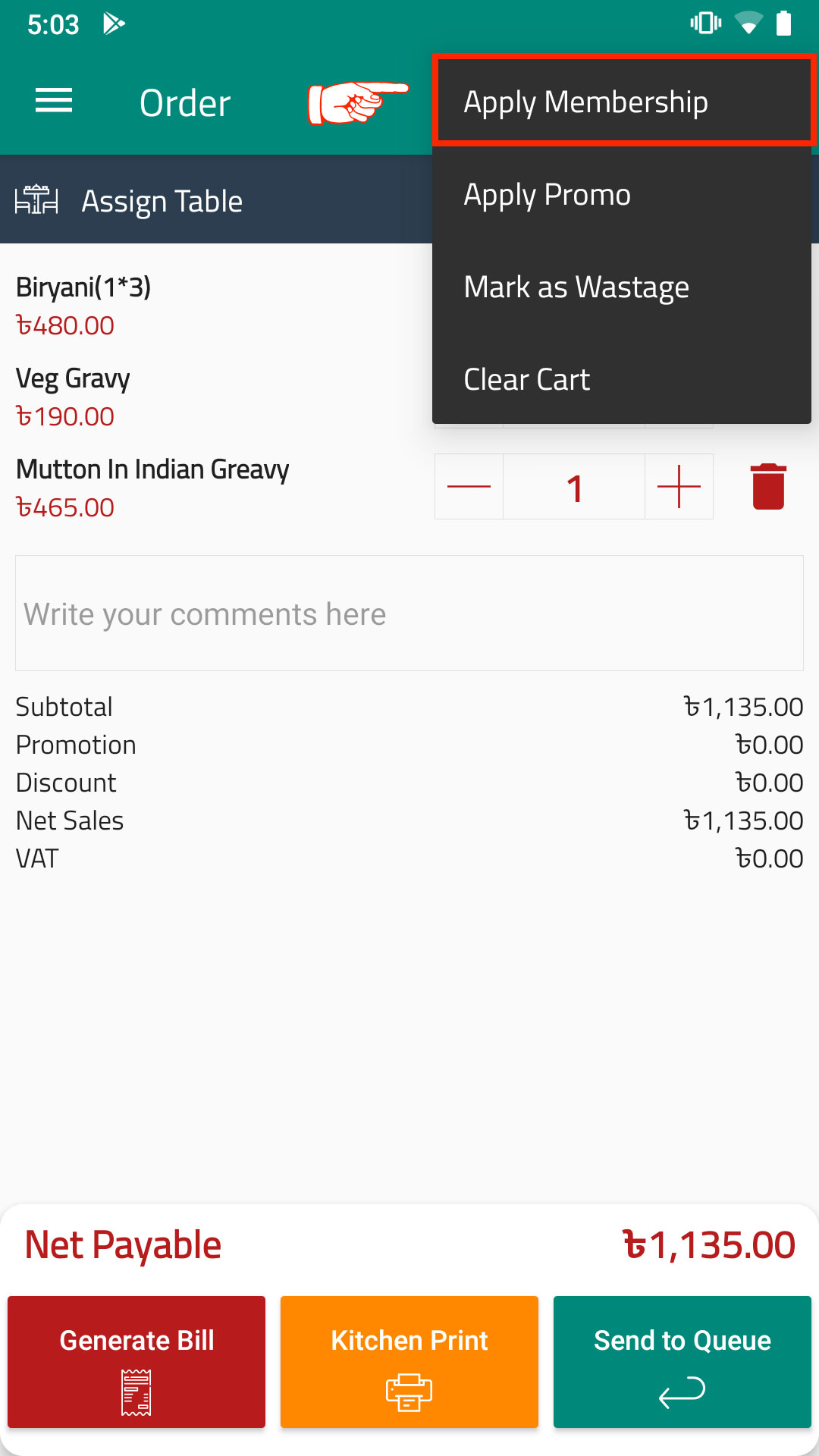819x1456 pixels.
Task: Choose Apply Promo option
Action: click(622, 194)
